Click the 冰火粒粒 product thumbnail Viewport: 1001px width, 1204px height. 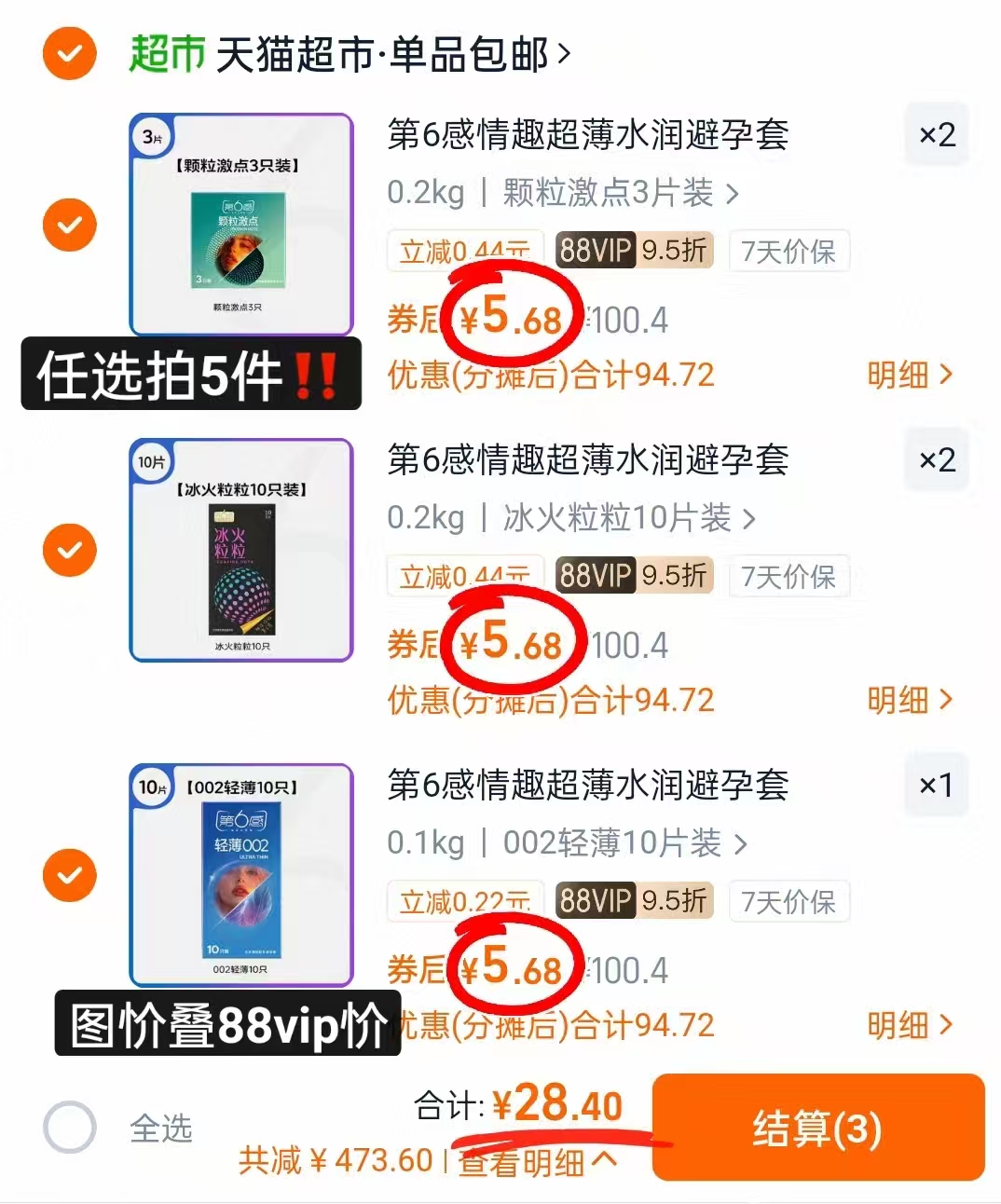point(240,550)
